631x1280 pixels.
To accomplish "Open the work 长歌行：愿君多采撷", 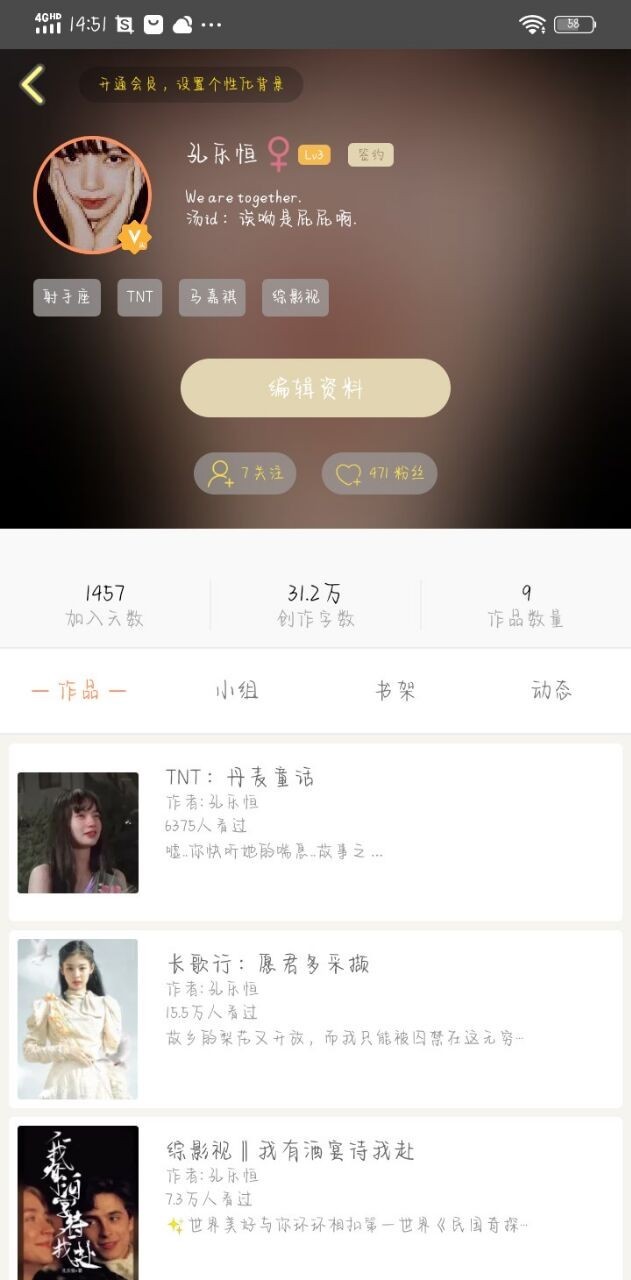I will click(315, 1019).
